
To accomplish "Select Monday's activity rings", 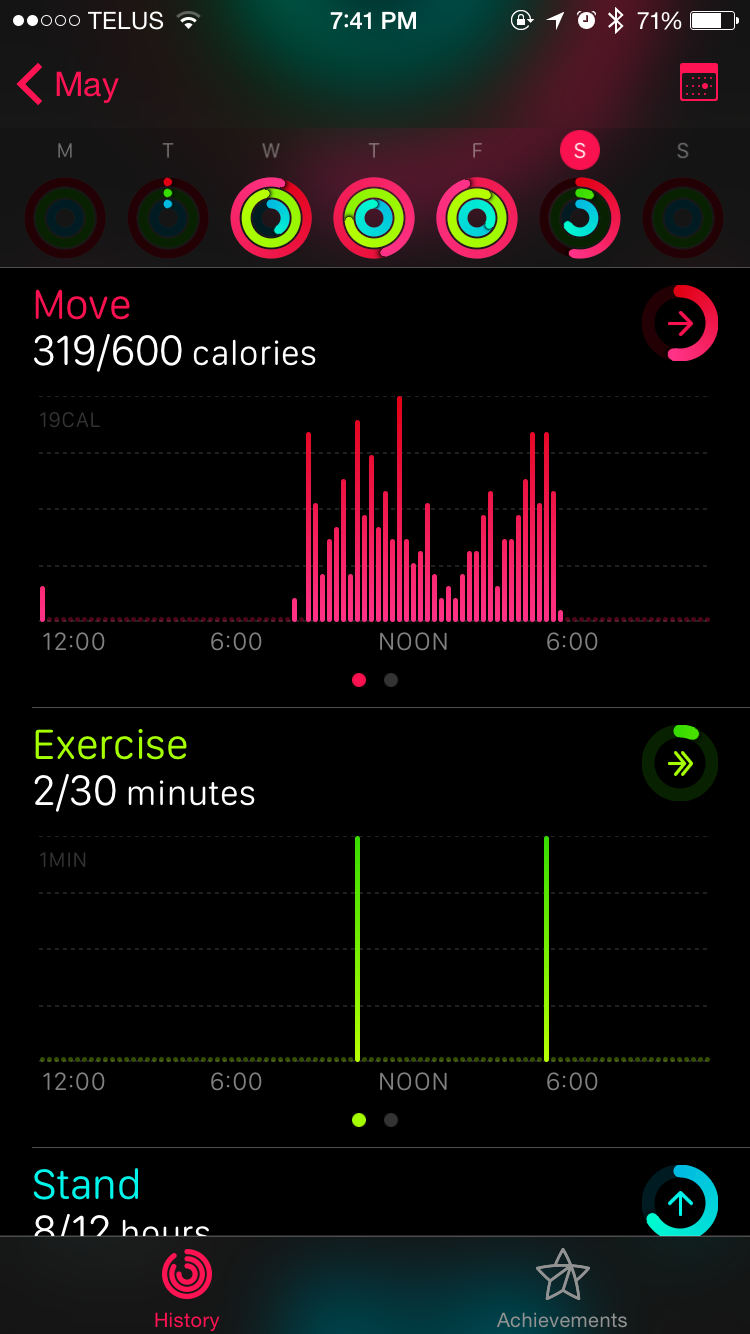I will tap(65, 218).
